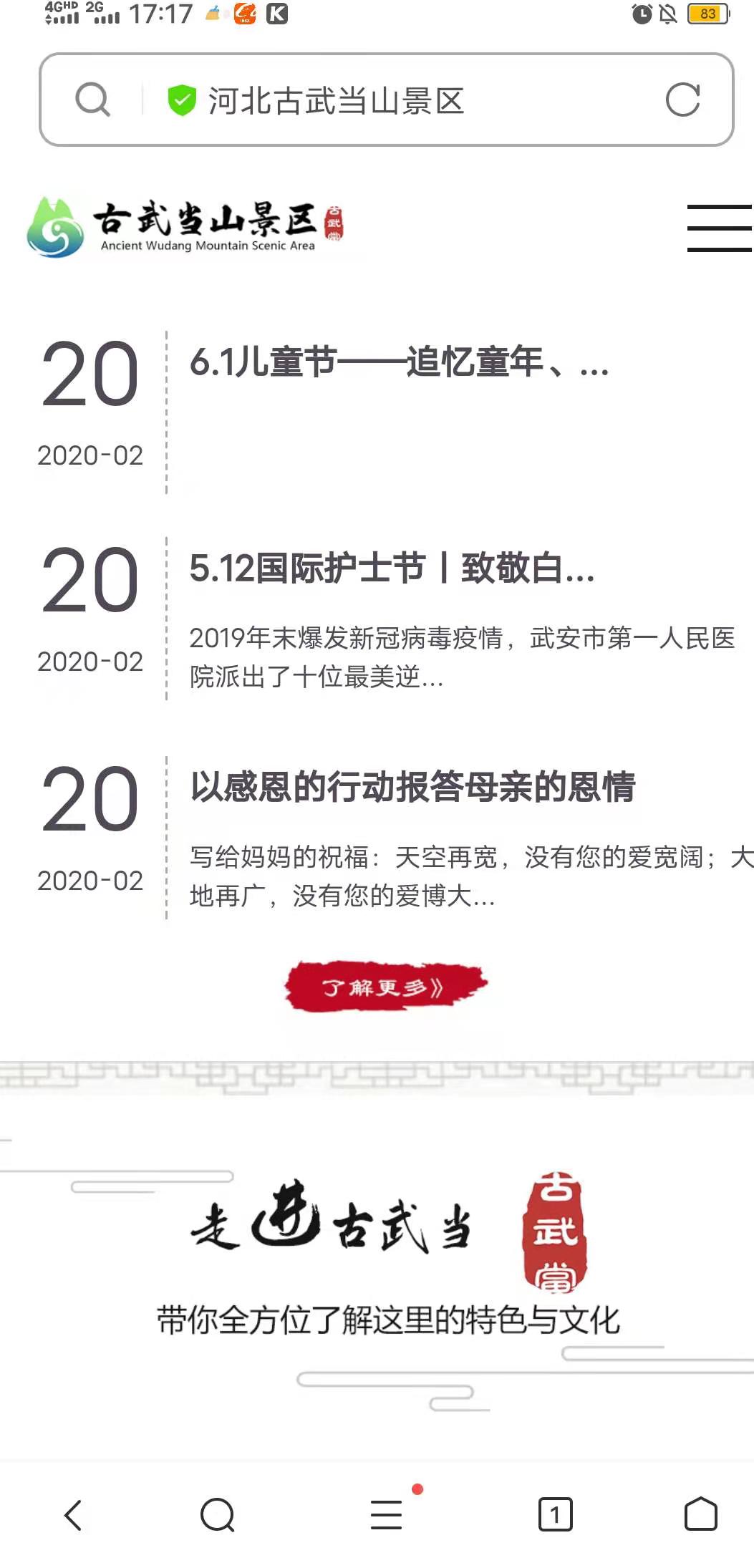Tap the search icon in the address bar

pyautogui.click(x=92, y=100)
